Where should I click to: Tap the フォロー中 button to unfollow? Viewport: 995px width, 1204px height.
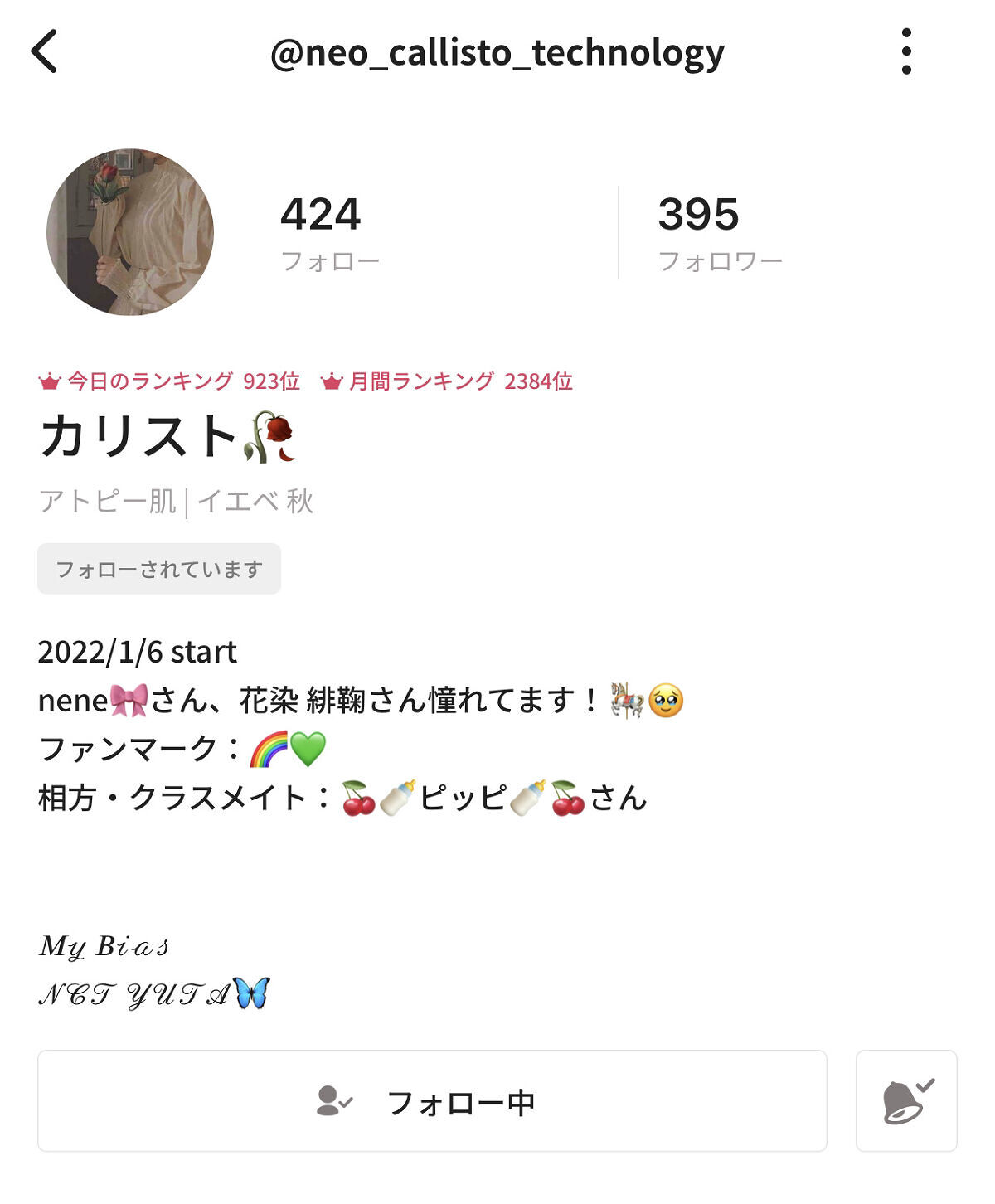pos(432,1101)
